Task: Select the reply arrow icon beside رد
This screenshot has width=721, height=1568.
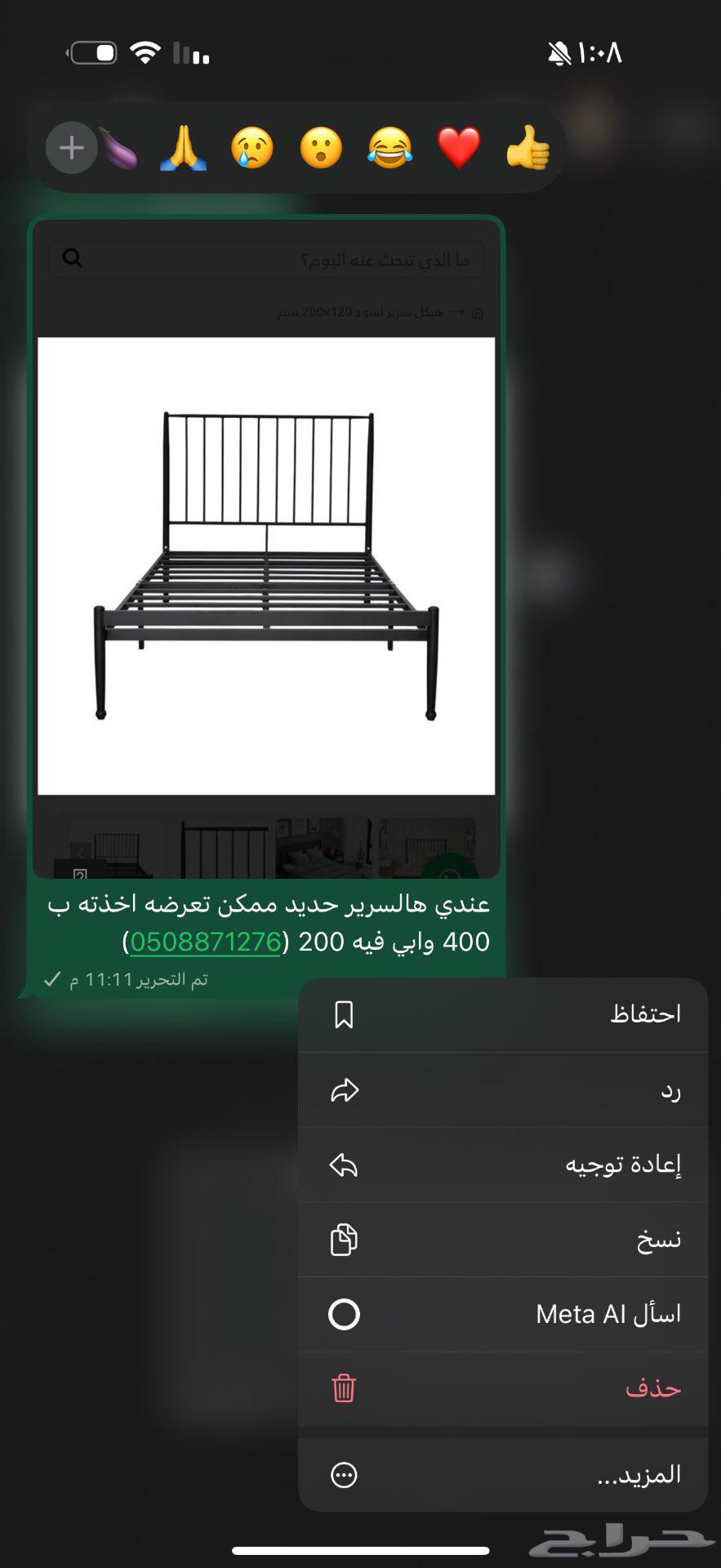Action: pyautogui.click(x=344, y=1089)
